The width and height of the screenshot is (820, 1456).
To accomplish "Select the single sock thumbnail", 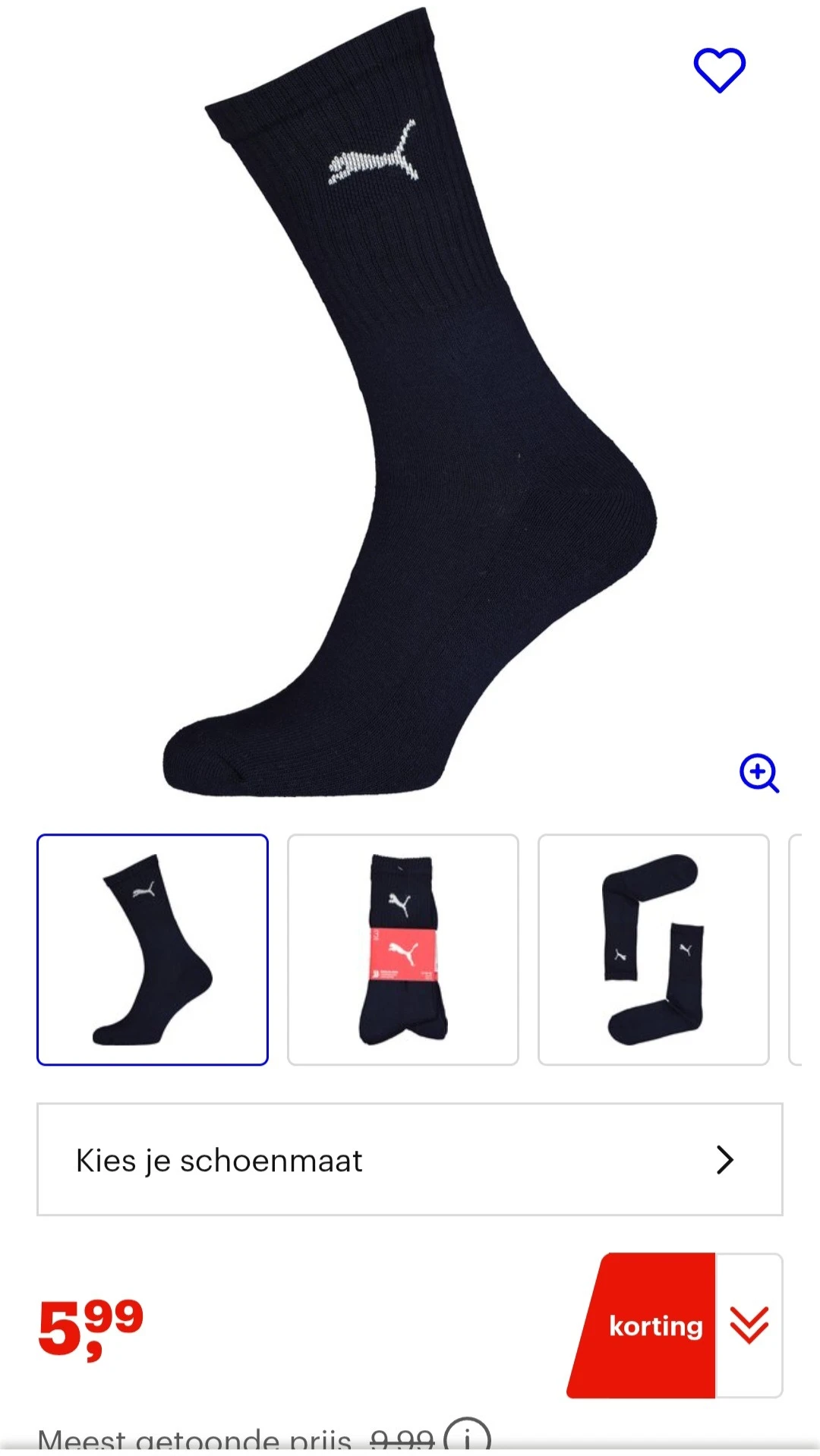I will [x=153, y=950].
